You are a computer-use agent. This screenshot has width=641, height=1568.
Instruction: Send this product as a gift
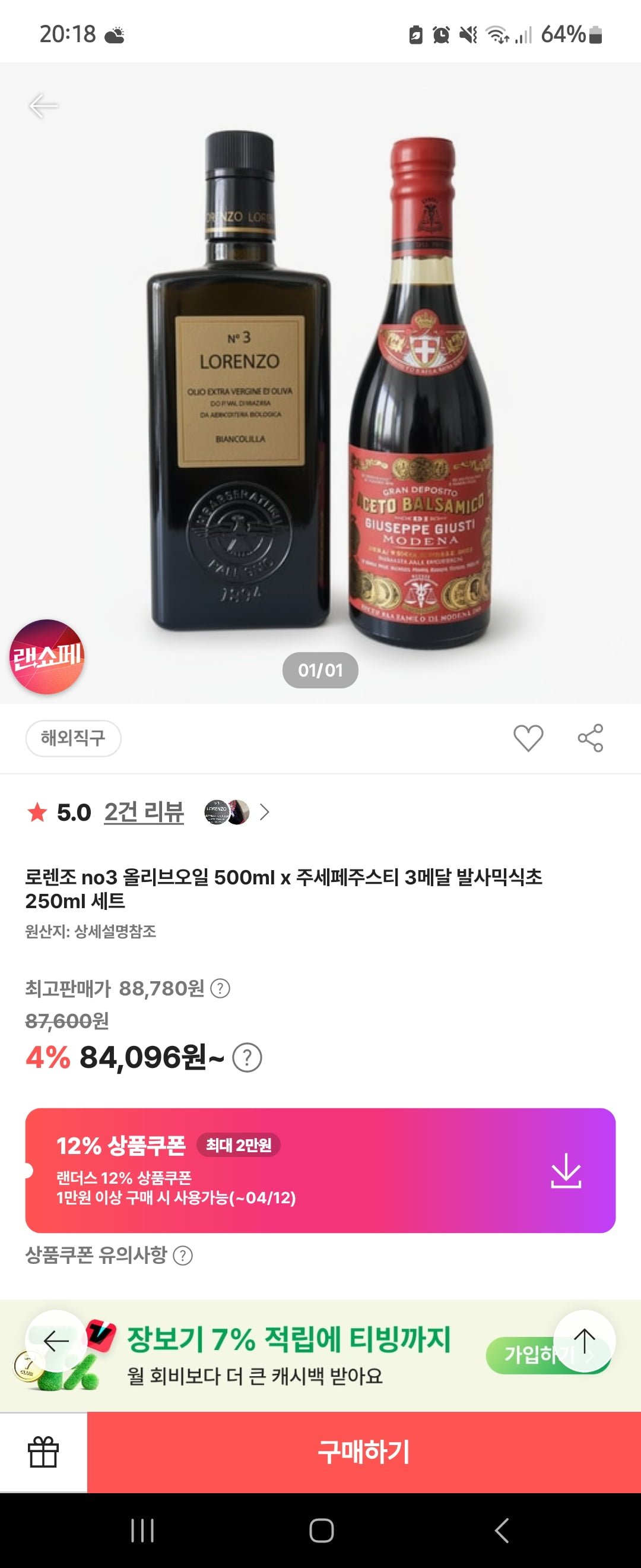tap(43, 1452)
